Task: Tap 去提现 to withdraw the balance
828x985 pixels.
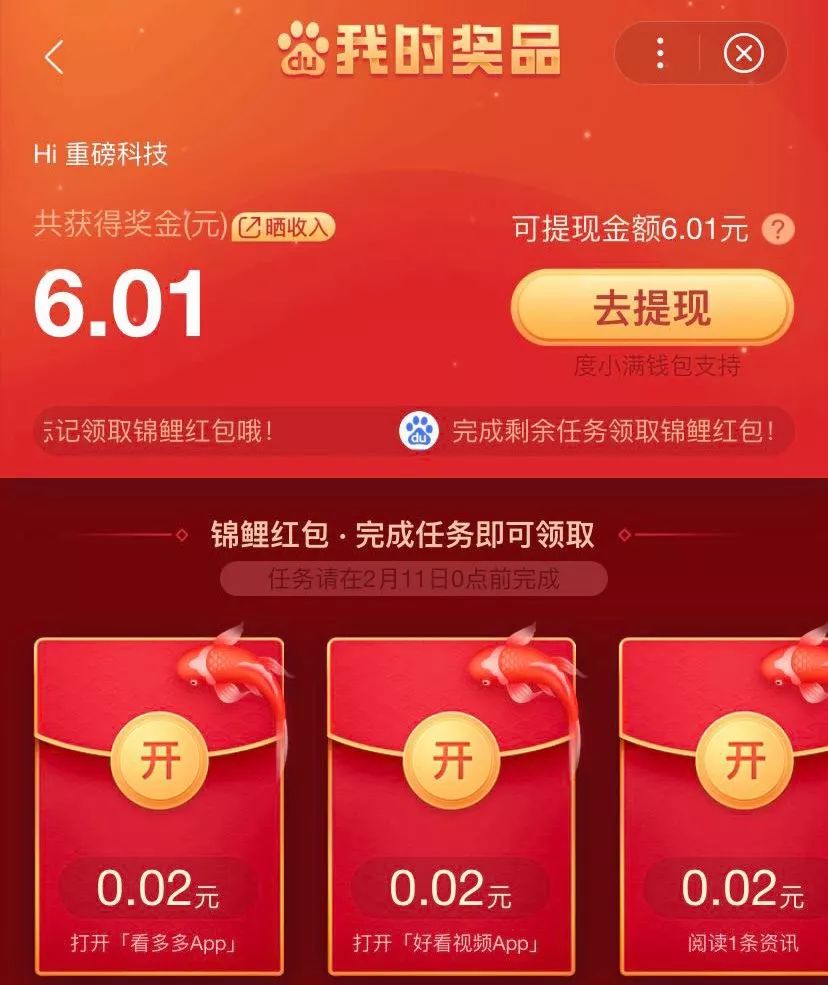Action: (x=652, y=308)
